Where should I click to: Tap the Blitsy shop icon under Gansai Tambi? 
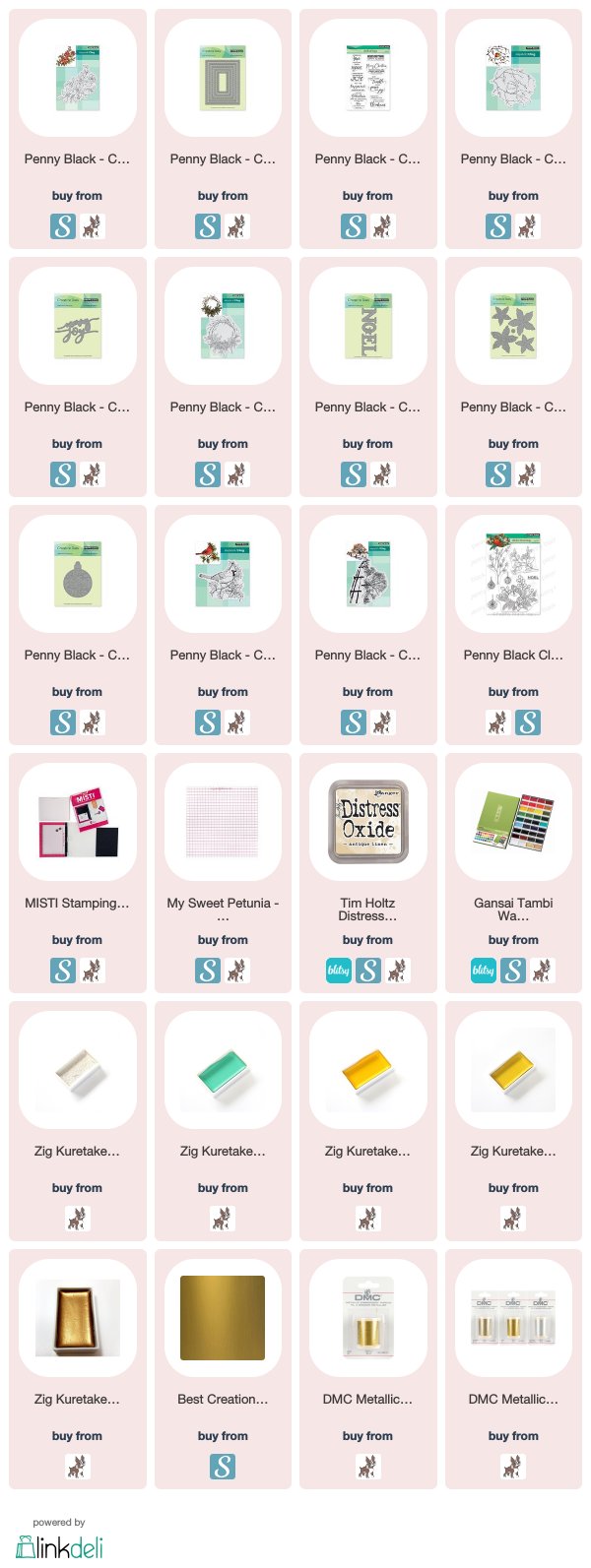[484, 971]
